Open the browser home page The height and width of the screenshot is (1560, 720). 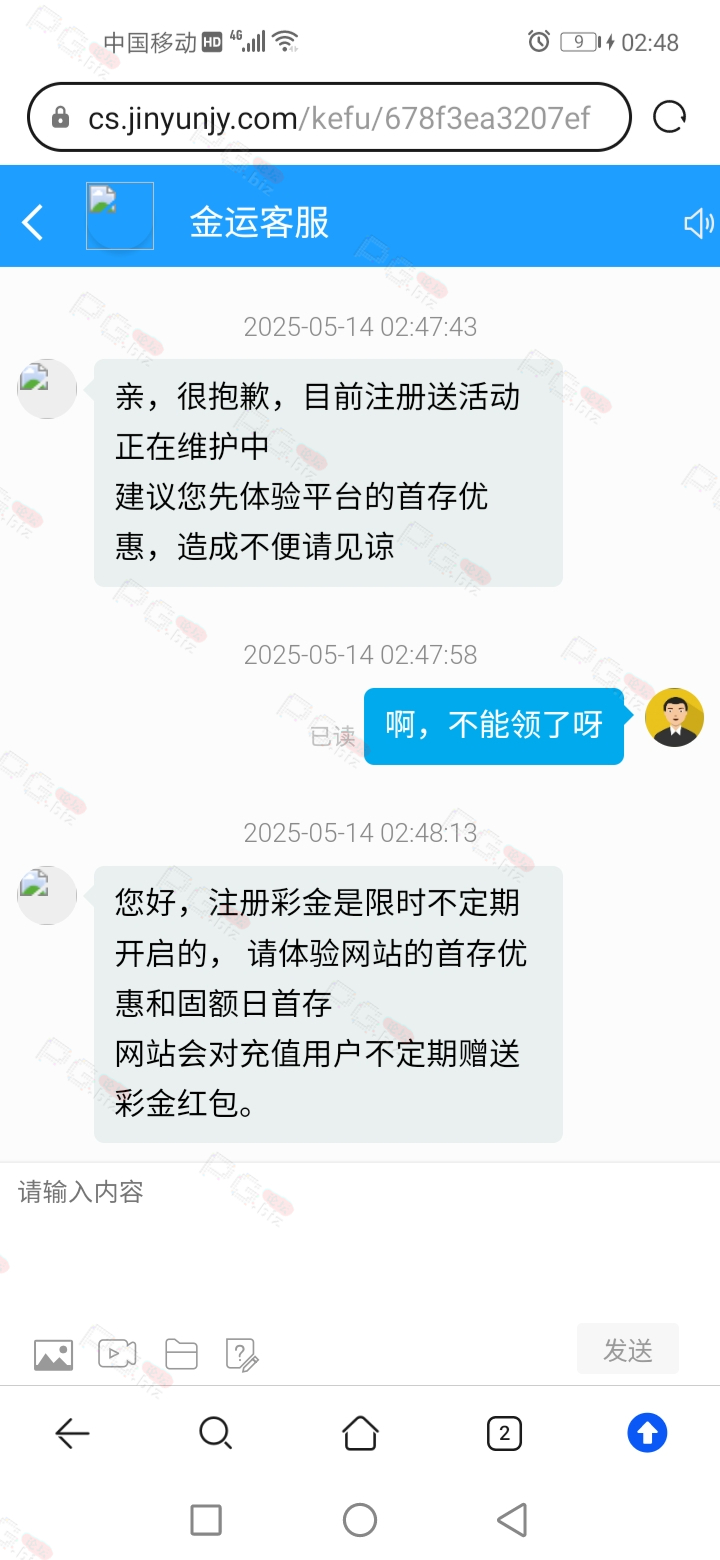[x=360, y=1434]
